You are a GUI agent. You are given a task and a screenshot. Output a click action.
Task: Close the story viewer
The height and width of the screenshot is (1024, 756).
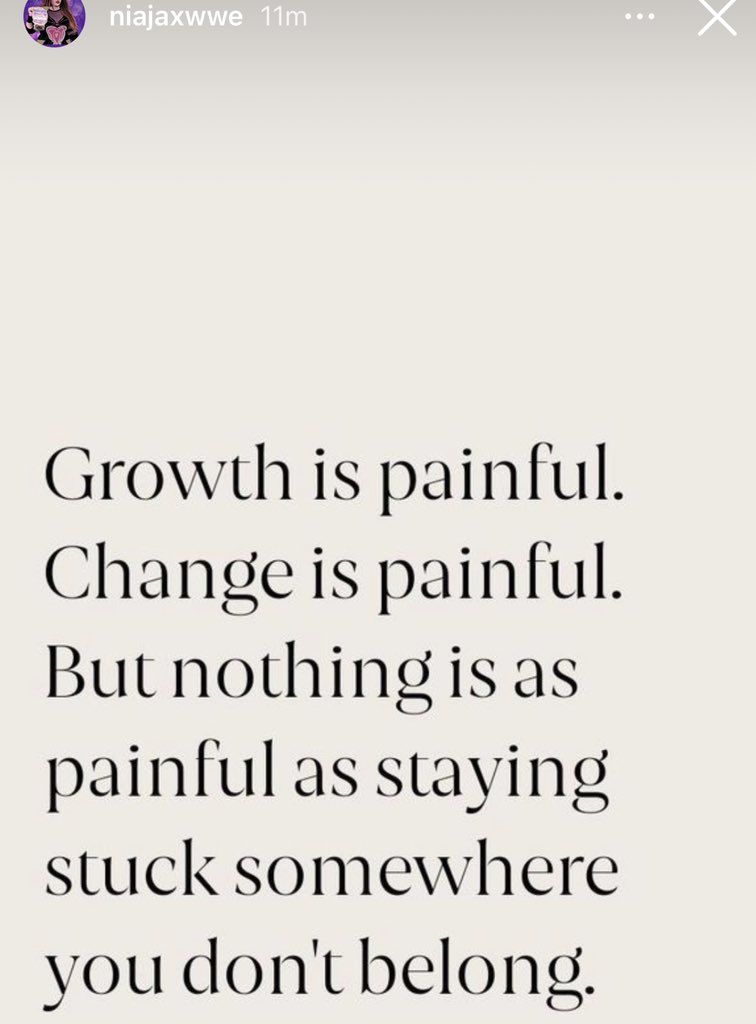716,18
